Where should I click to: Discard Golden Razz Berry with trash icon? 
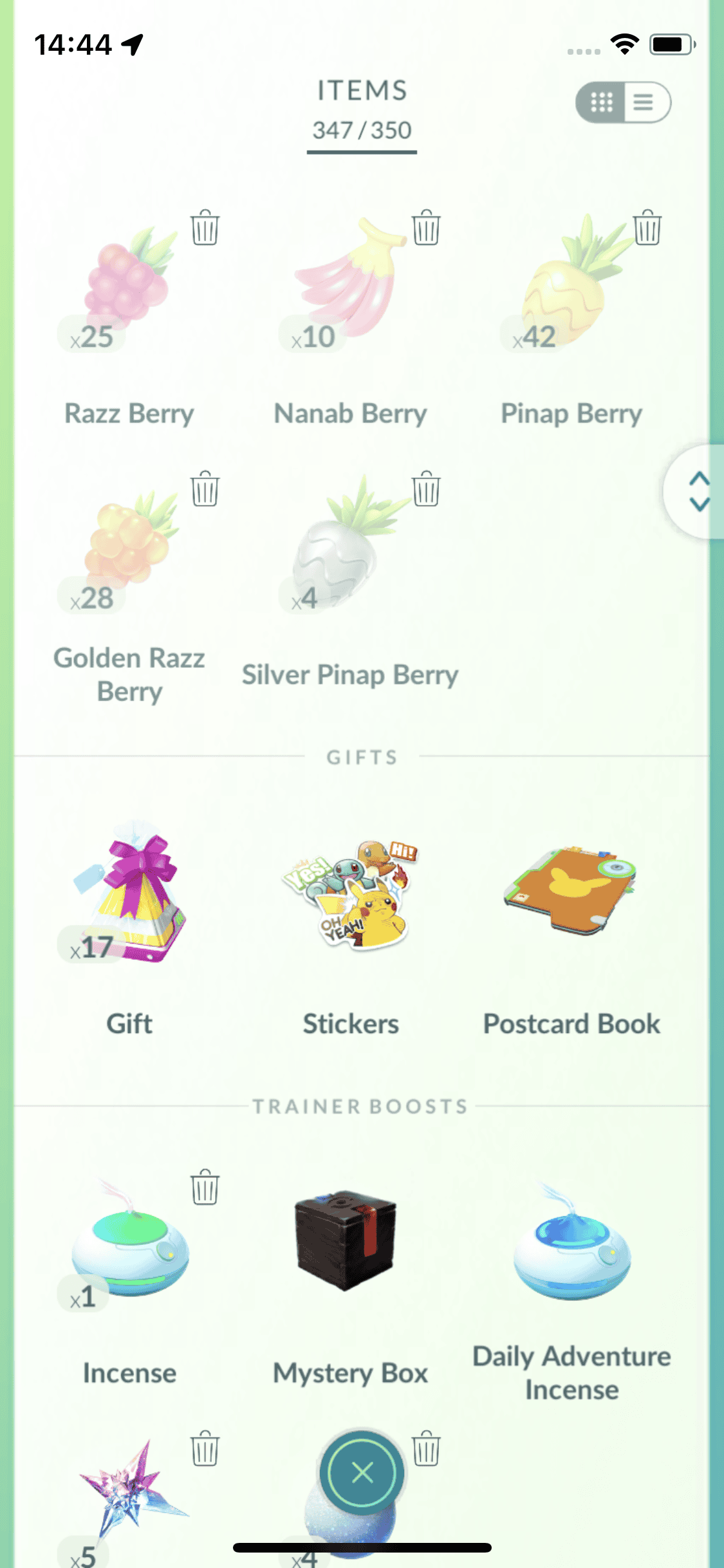[205, 489]
